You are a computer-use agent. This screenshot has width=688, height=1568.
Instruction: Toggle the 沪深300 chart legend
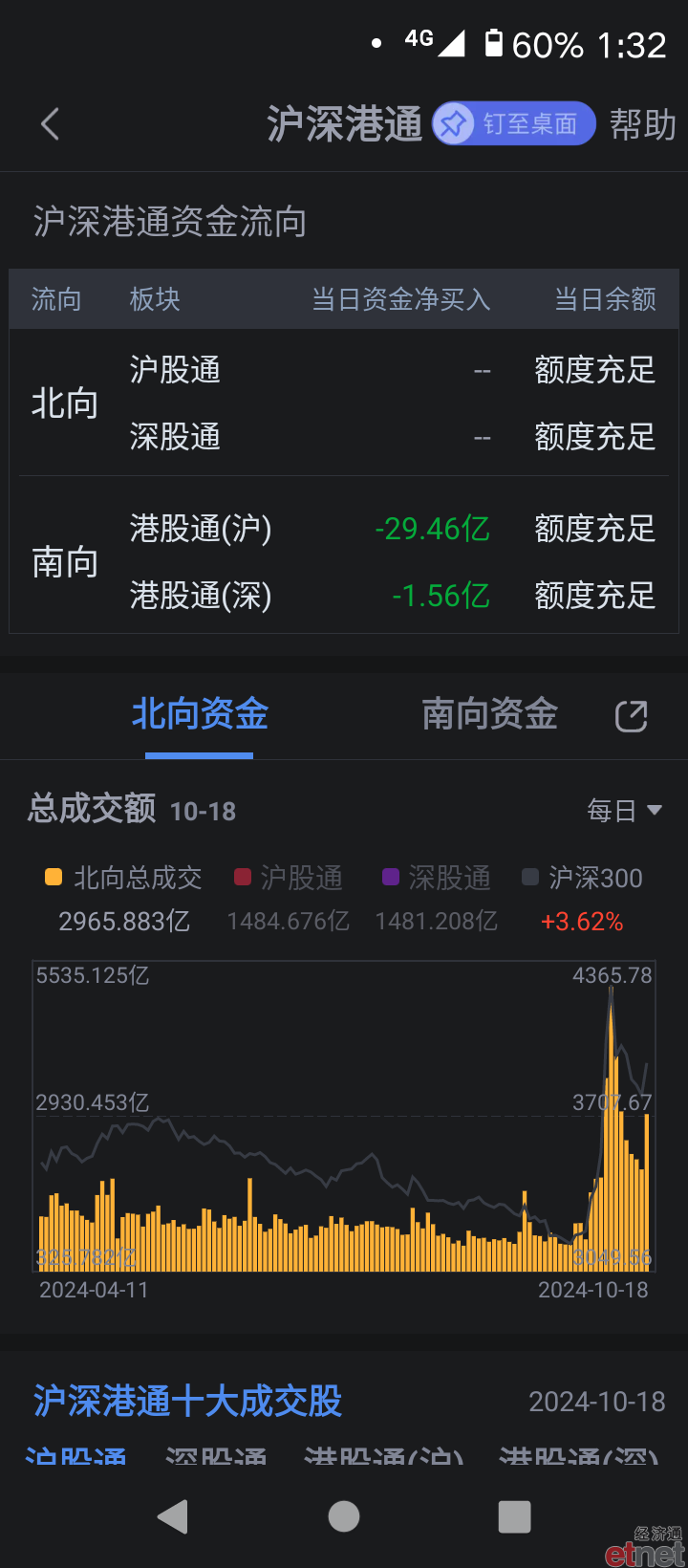click(x=582, y=878)
